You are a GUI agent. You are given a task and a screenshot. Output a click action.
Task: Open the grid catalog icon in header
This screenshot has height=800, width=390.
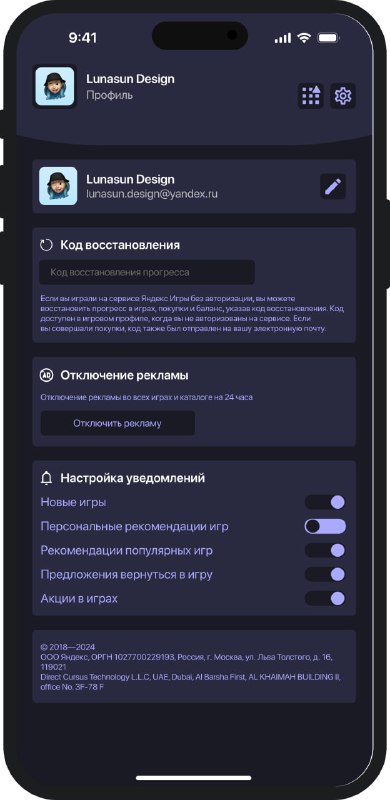[310, 95]
